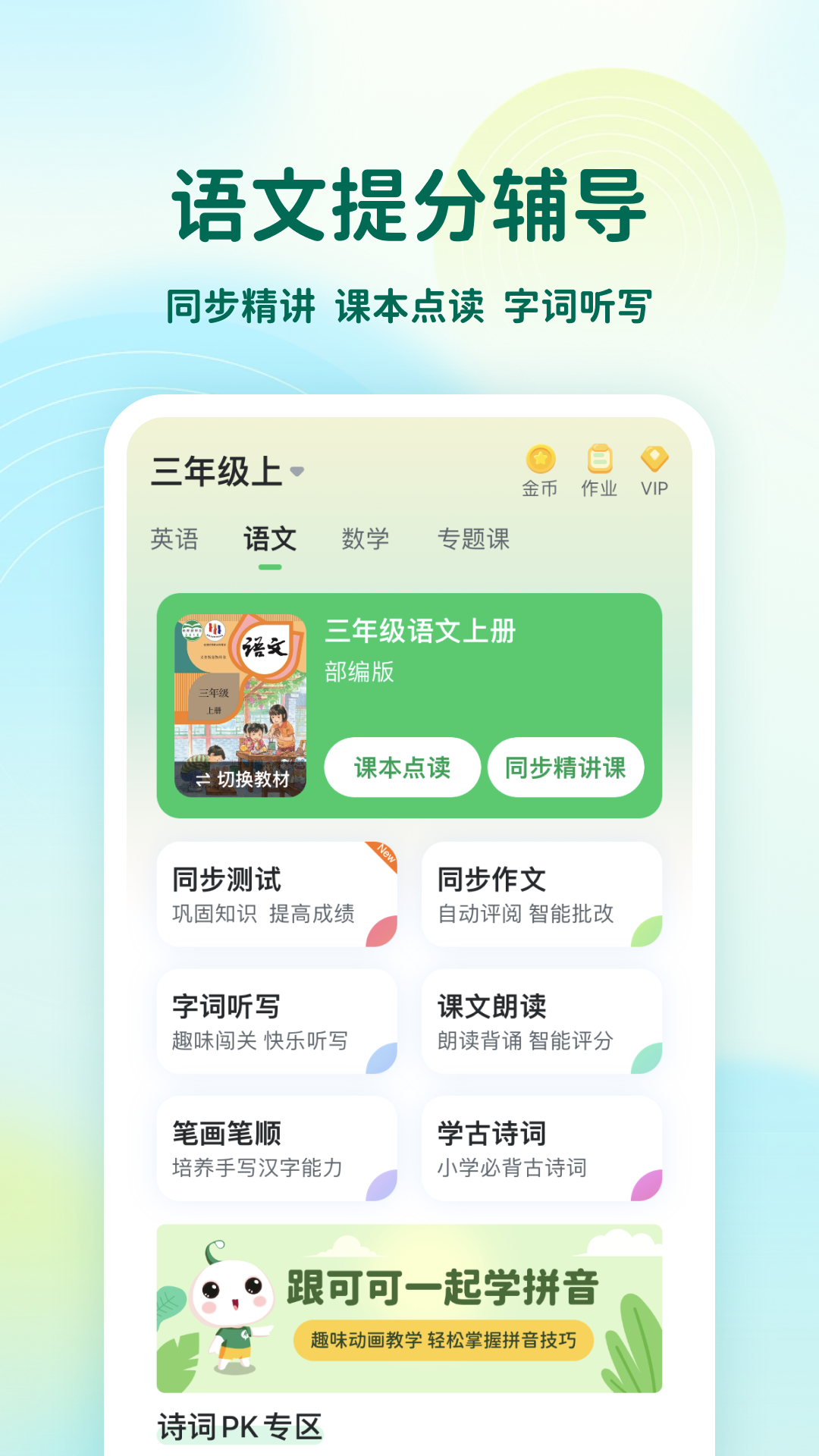819x1456 pixels.
Task: Open the 同步测试 synchronized test feature
Action: click(278, 895)
